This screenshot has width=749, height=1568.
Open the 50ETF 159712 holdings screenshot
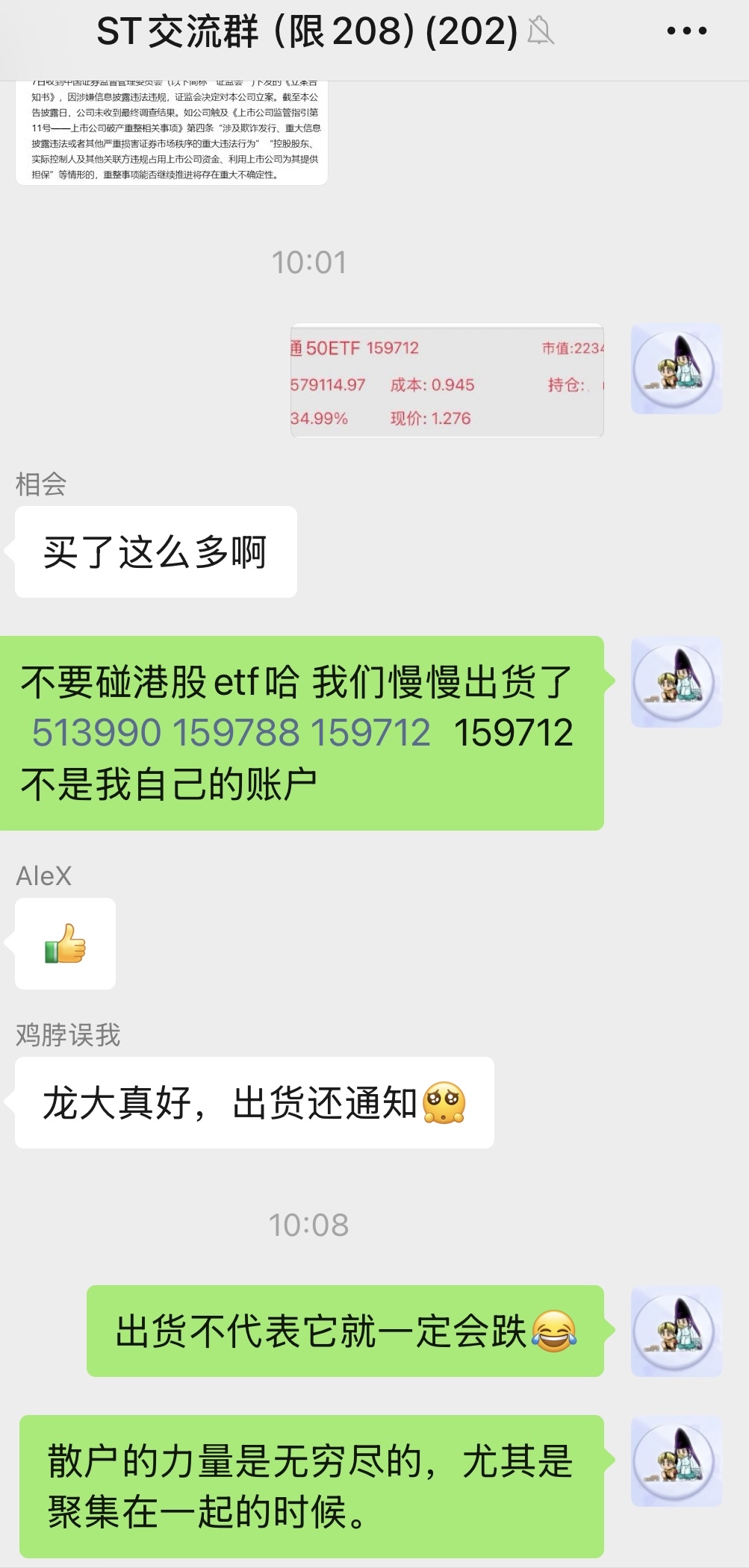point(447,381)
